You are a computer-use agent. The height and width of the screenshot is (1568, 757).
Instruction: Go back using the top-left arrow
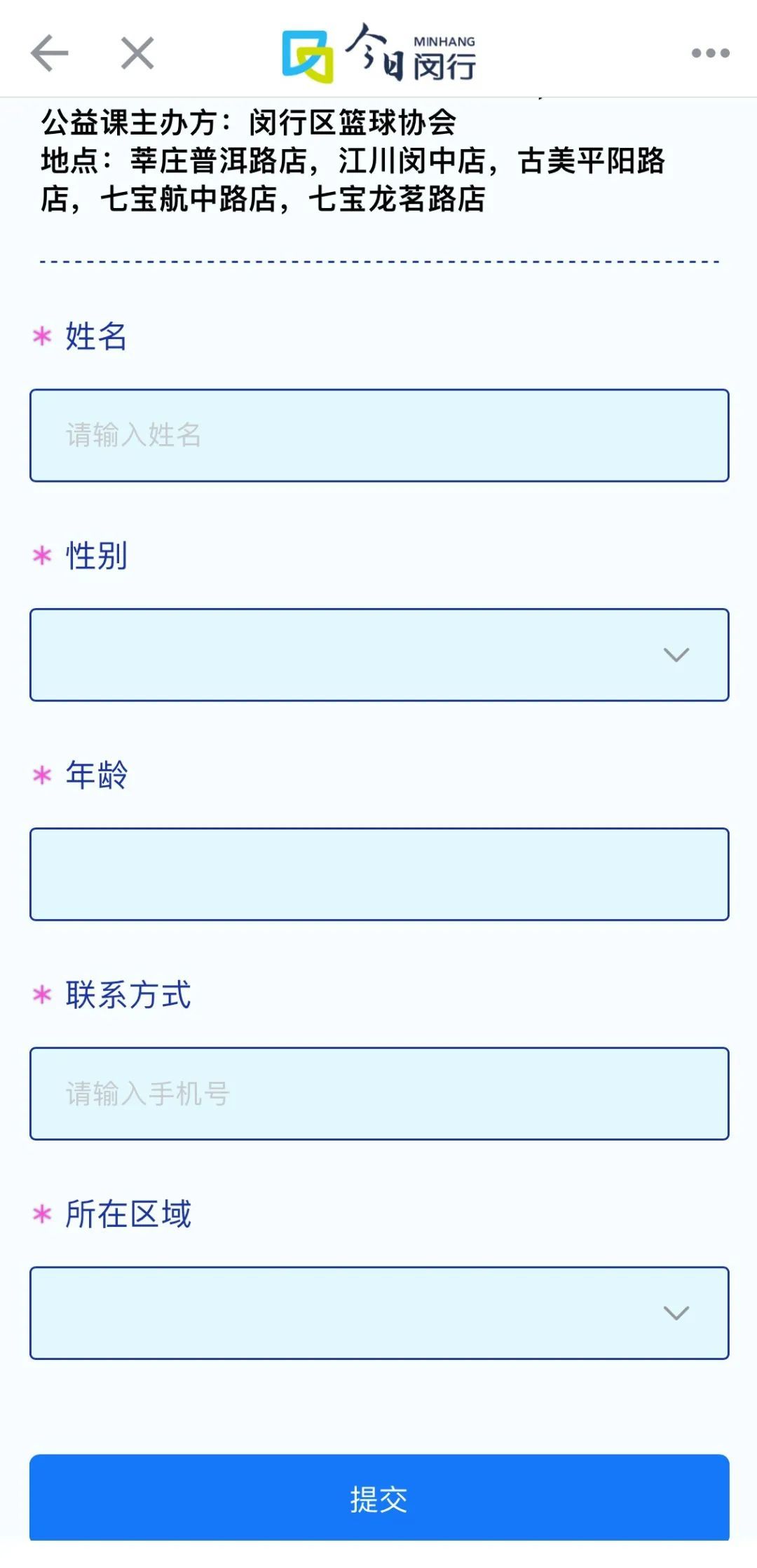tap(50, 53)
